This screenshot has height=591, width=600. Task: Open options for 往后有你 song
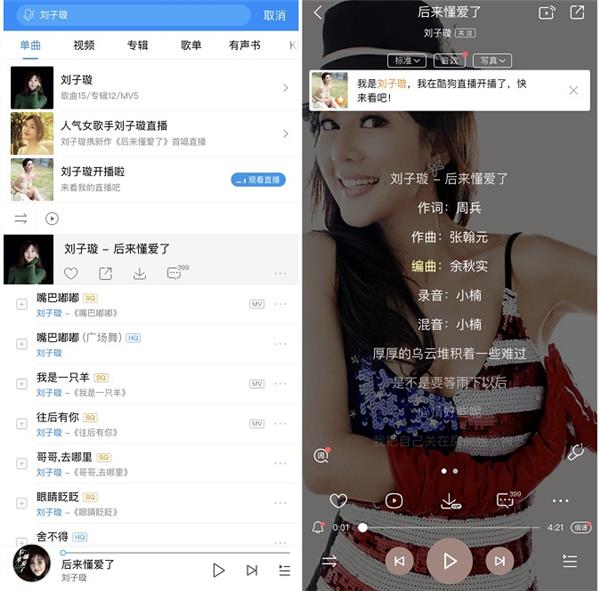(281, 424)
